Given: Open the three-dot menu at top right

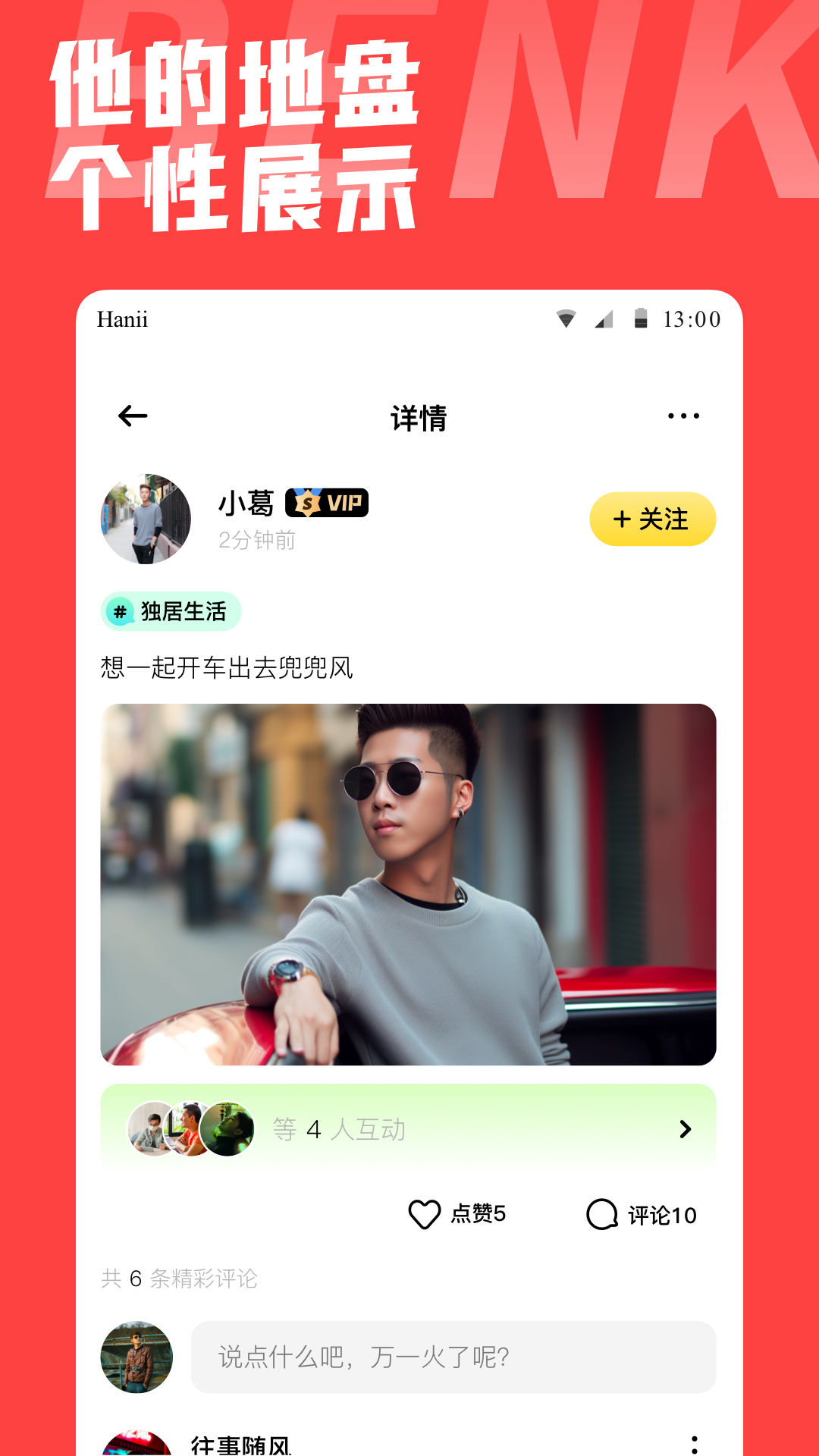Looking at the screenshot, I should coord(682,416).
